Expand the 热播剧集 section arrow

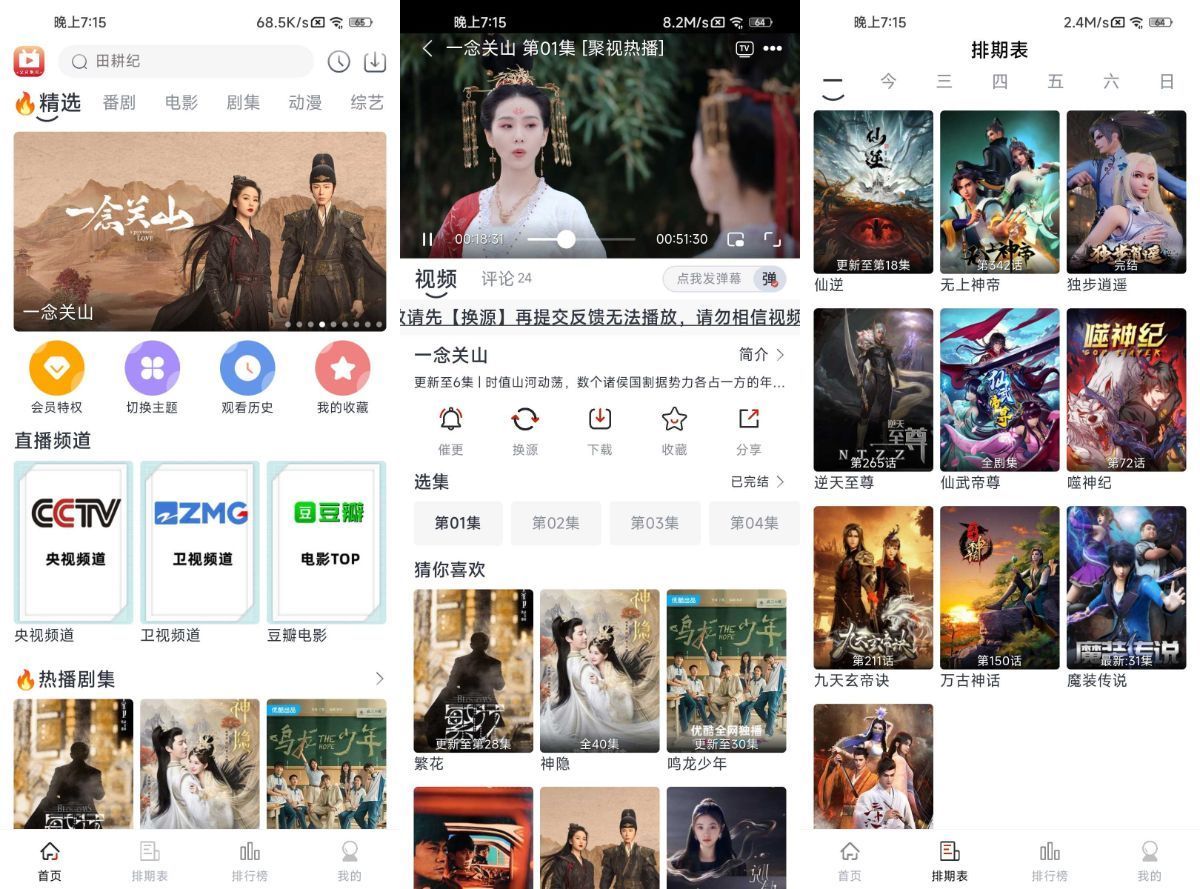click(379, 679)
